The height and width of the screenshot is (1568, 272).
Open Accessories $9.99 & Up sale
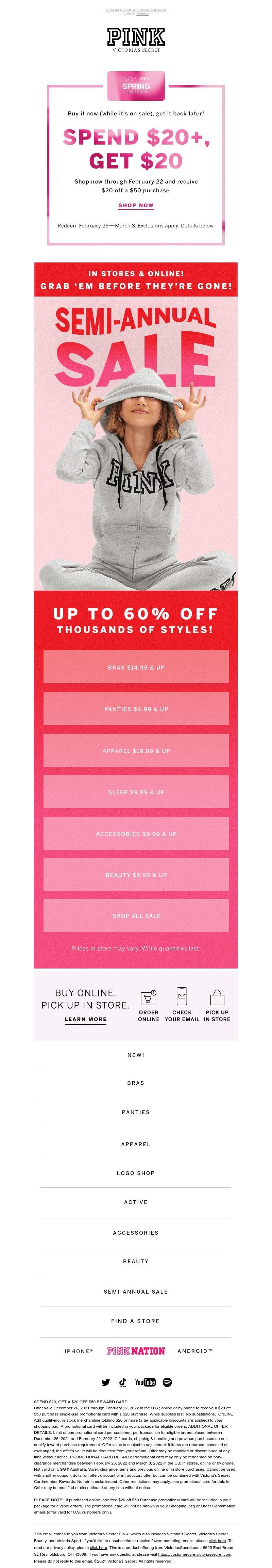tap(136, 833)
